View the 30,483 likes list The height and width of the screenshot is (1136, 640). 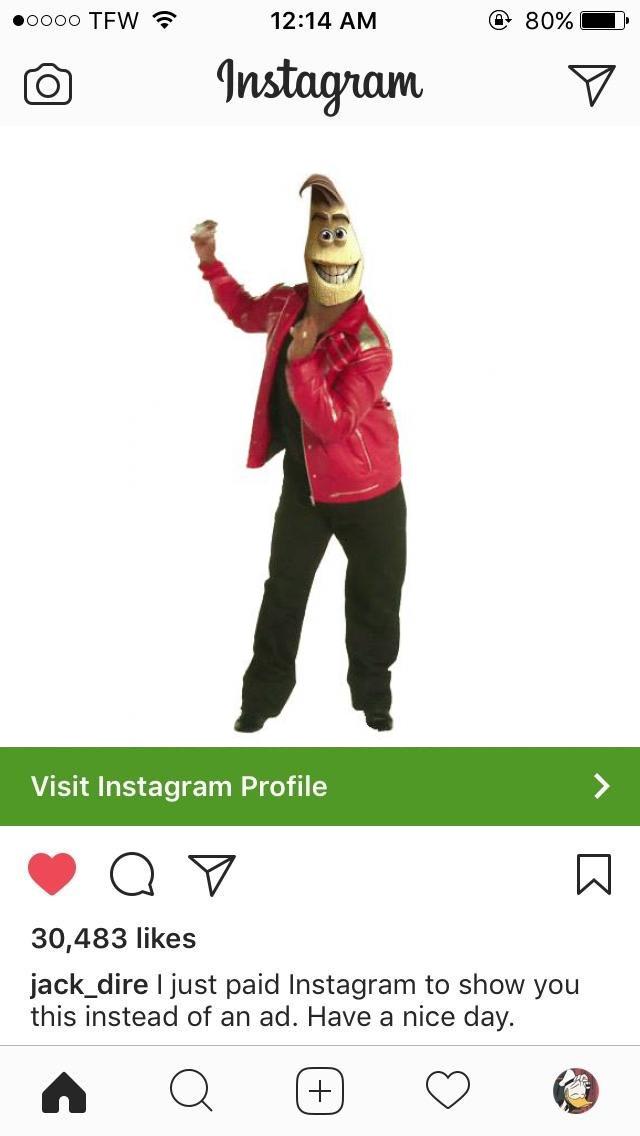coord(113,938)
